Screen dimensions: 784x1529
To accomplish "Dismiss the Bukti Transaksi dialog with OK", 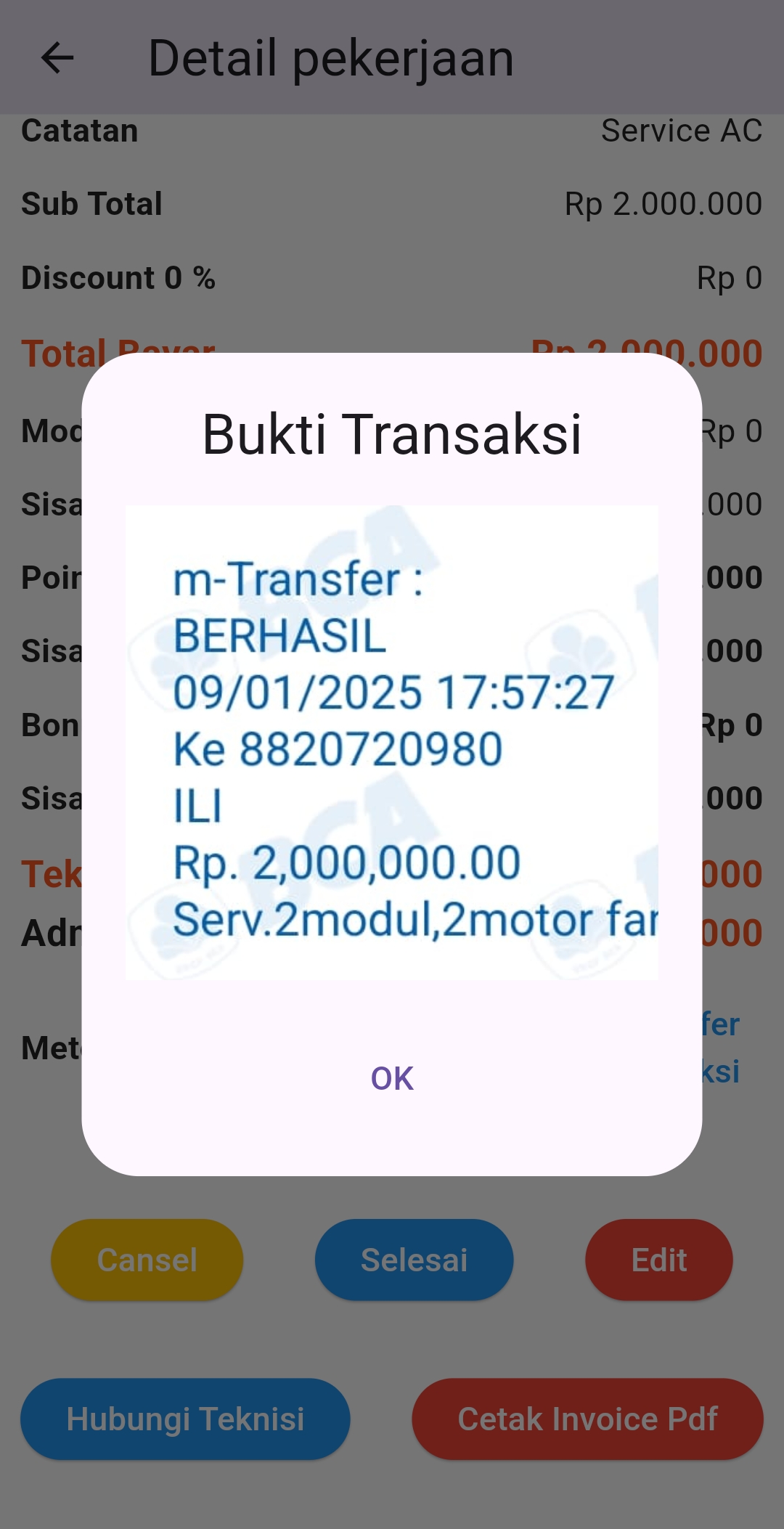I will point(392,1079).
